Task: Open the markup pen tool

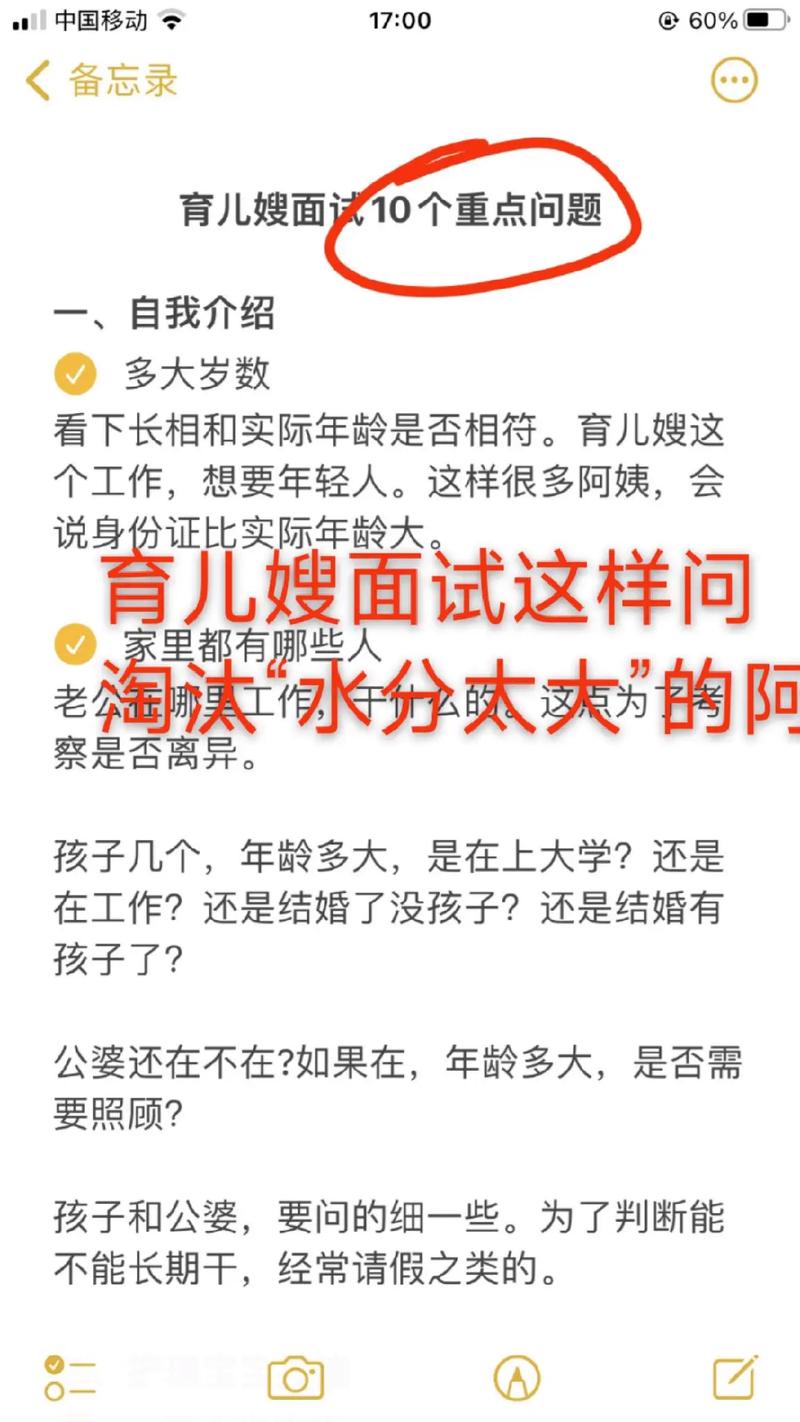Action: click(x=517, y=1379)
